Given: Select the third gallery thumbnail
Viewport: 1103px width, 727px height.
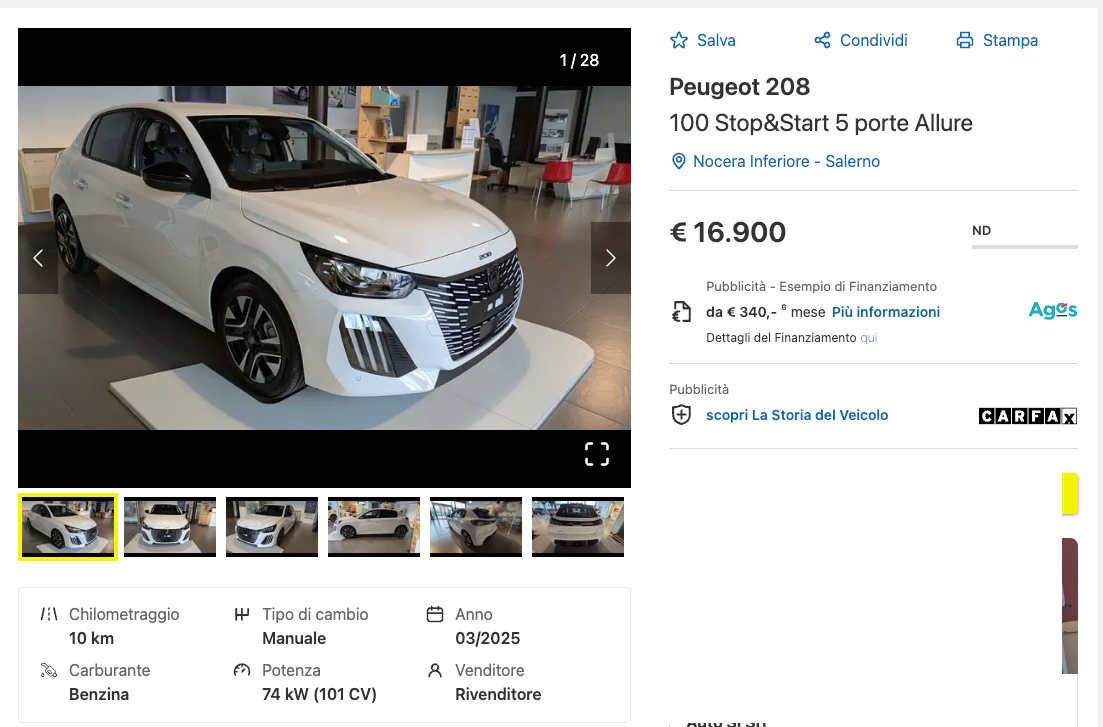Looking at the screenshot, I should [x=272, y=527].
